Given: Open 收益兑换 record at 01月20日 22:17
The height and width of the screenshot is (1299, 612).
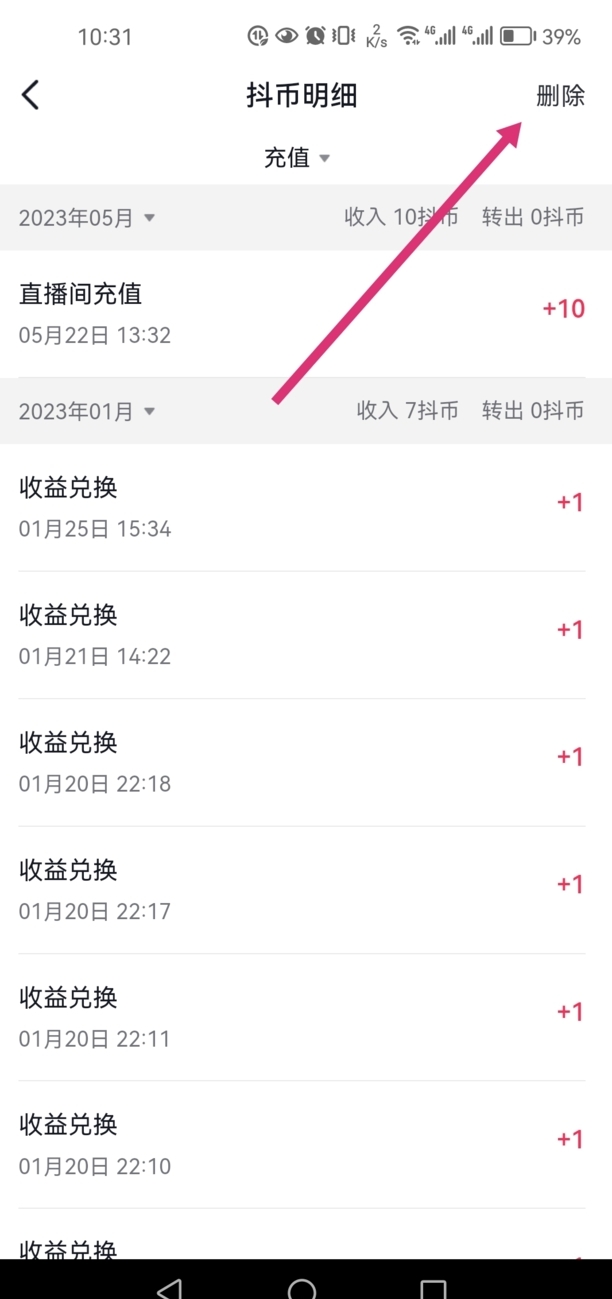Looking at the screenshot, I should 300,889.
